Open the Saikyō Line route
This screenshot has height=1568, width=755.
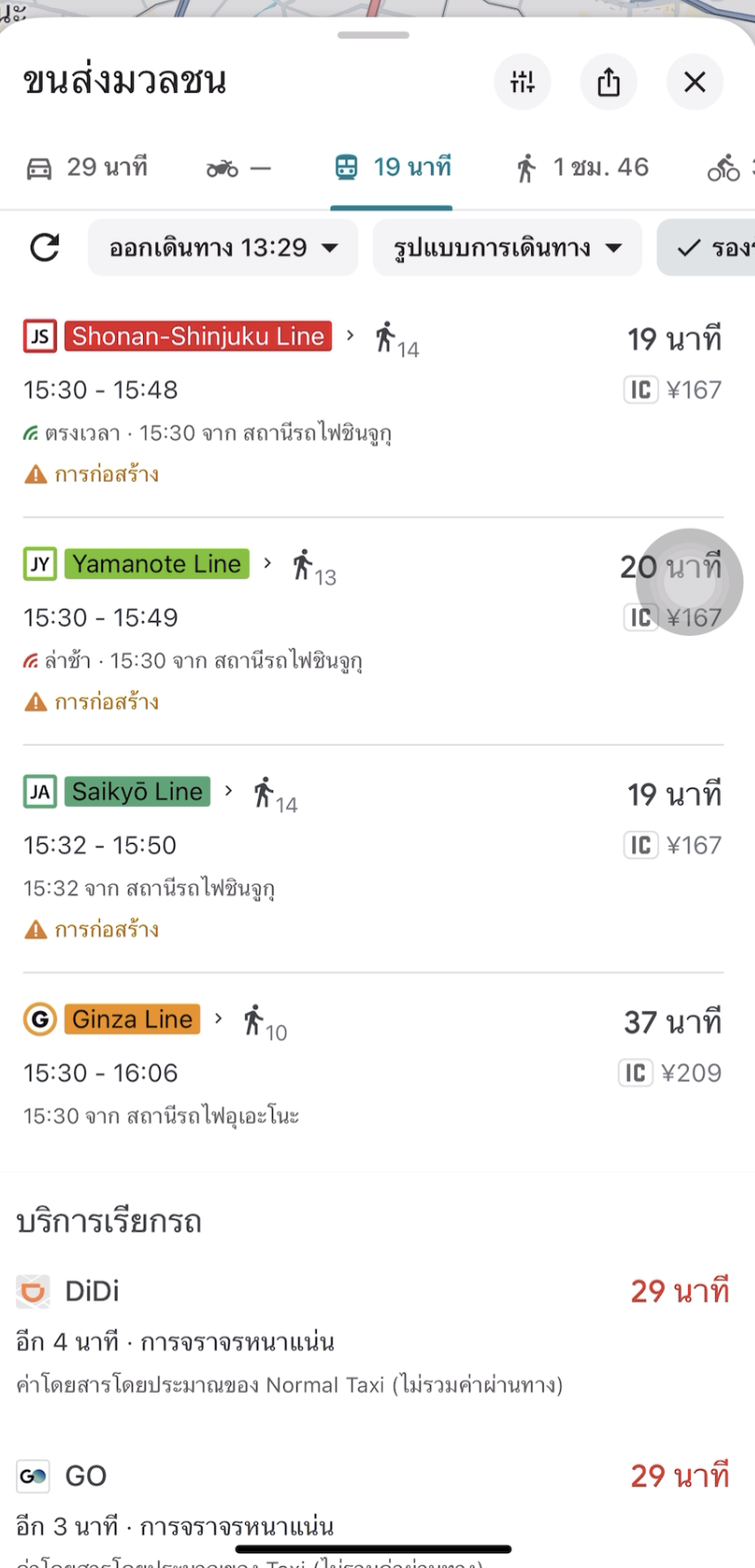pyautogui.click(x=372, y=859)
